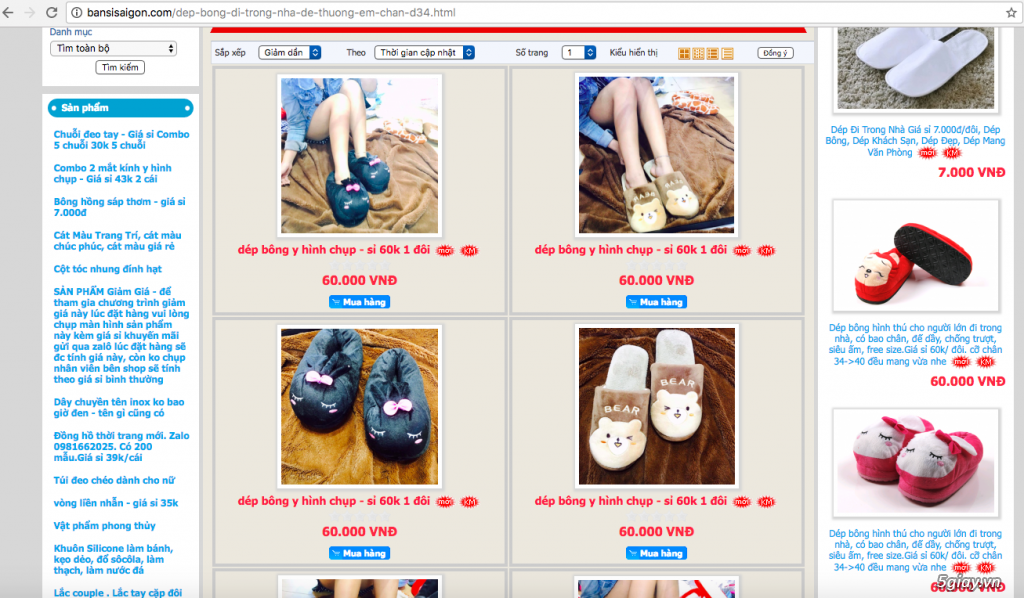Viewport: 1024px width, 598px height.
Task: Open Cột tóc nhung đính hạt link
Action: pyautogui.click(x=108, y=269)
